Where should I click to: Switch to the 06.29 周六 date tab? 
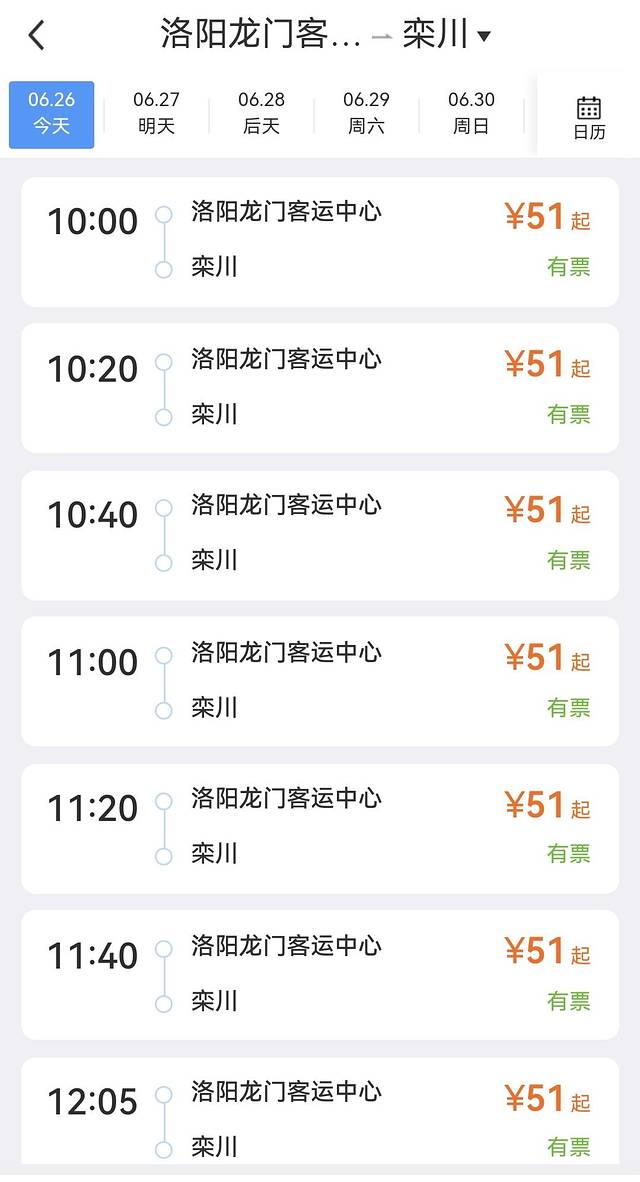[x=366, y=114]
